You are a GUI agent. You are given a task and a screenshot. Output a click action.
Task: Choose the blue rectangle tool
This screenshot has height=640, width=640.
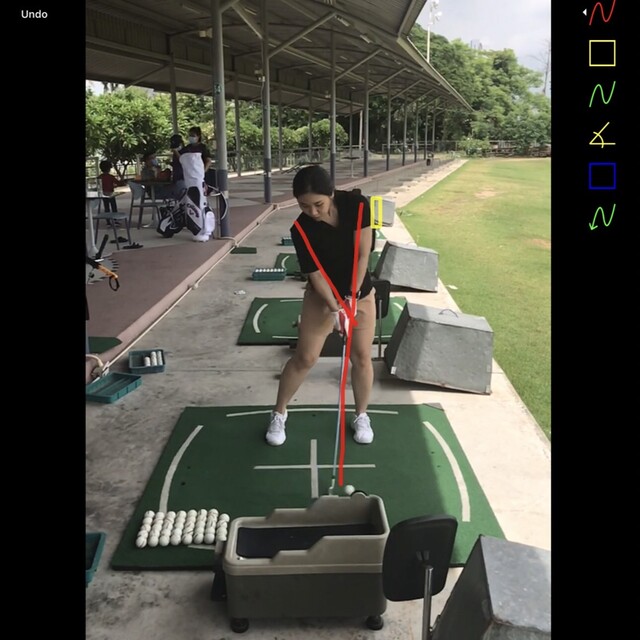click(602, 176)
